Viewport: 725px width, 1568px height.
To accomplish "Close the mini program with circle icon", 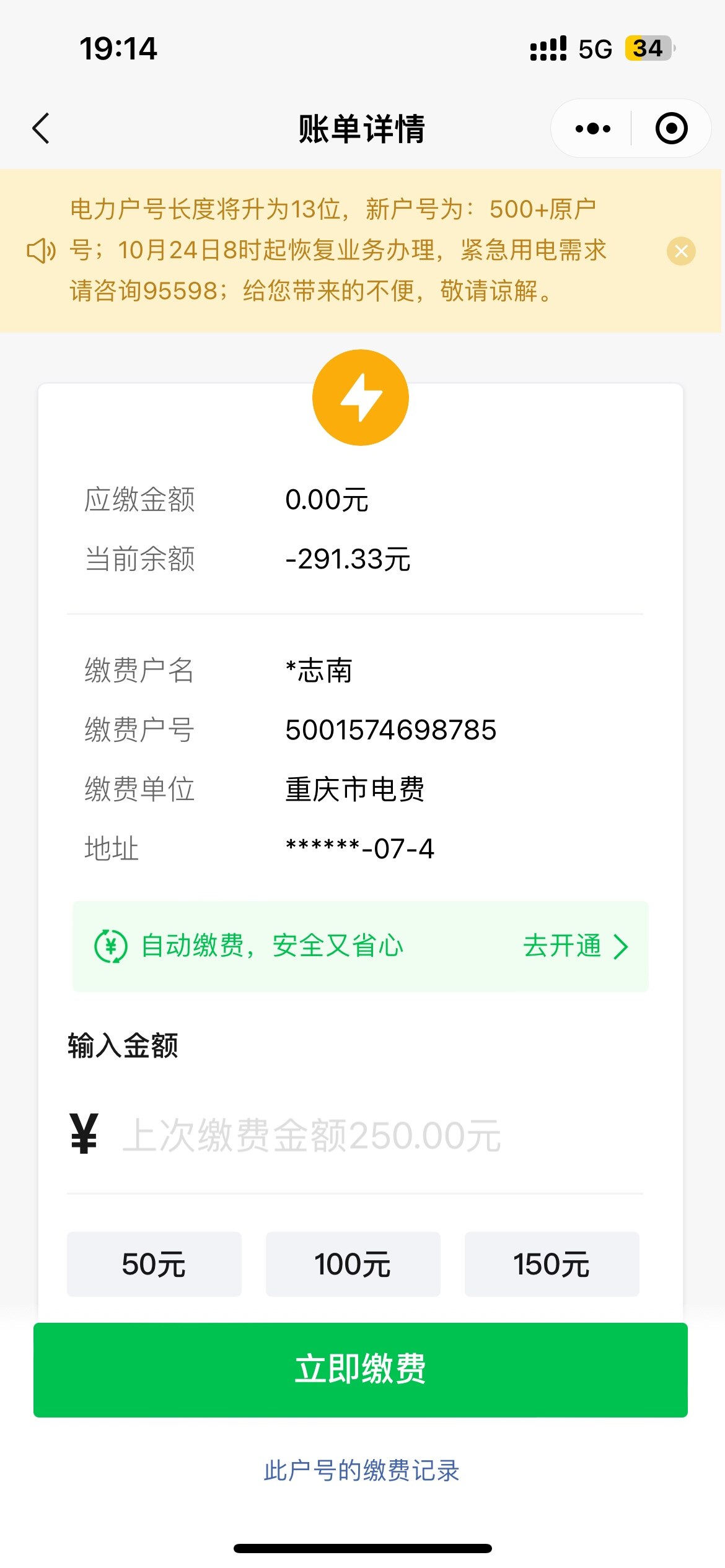I will tap(671, 129).
